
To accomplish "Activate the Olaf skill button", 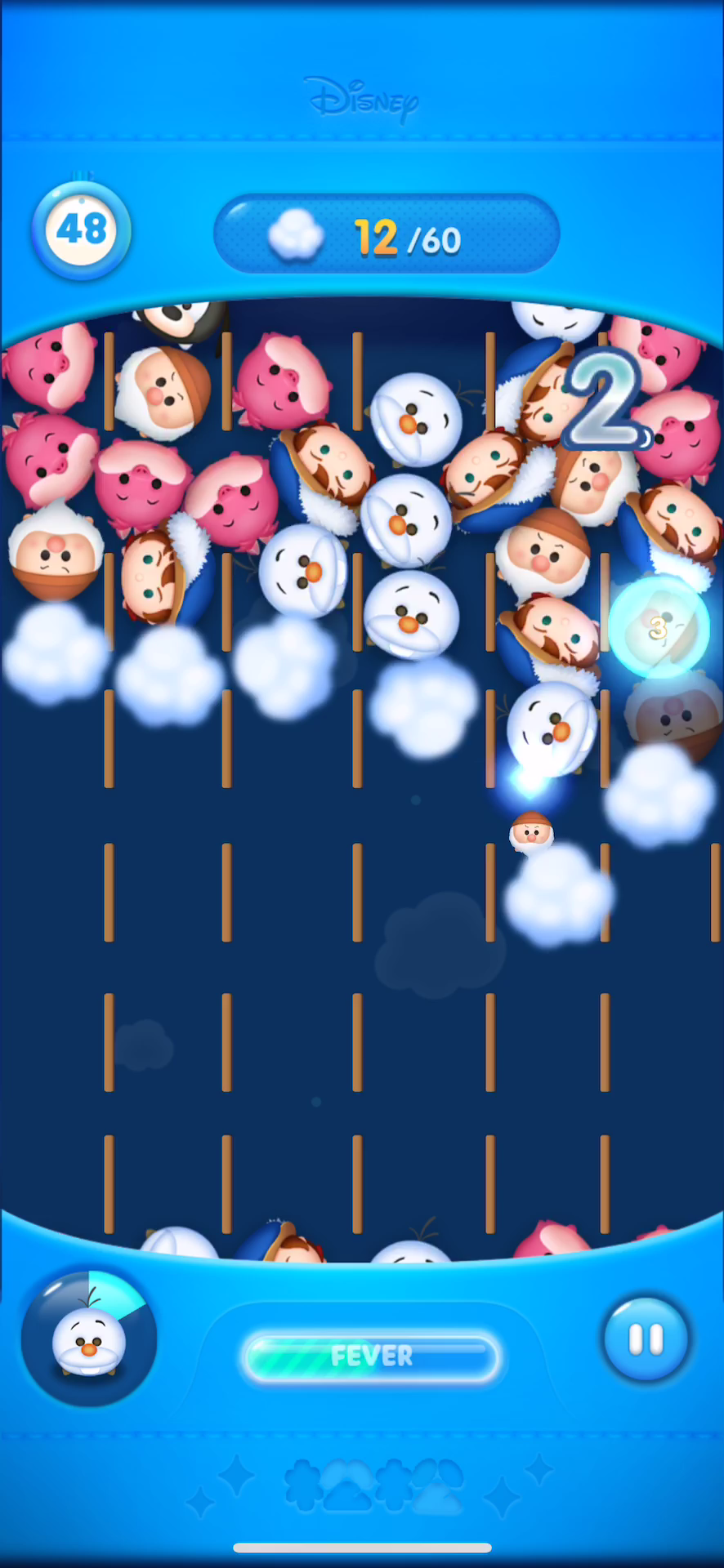I will click(x=89, y=1339).
